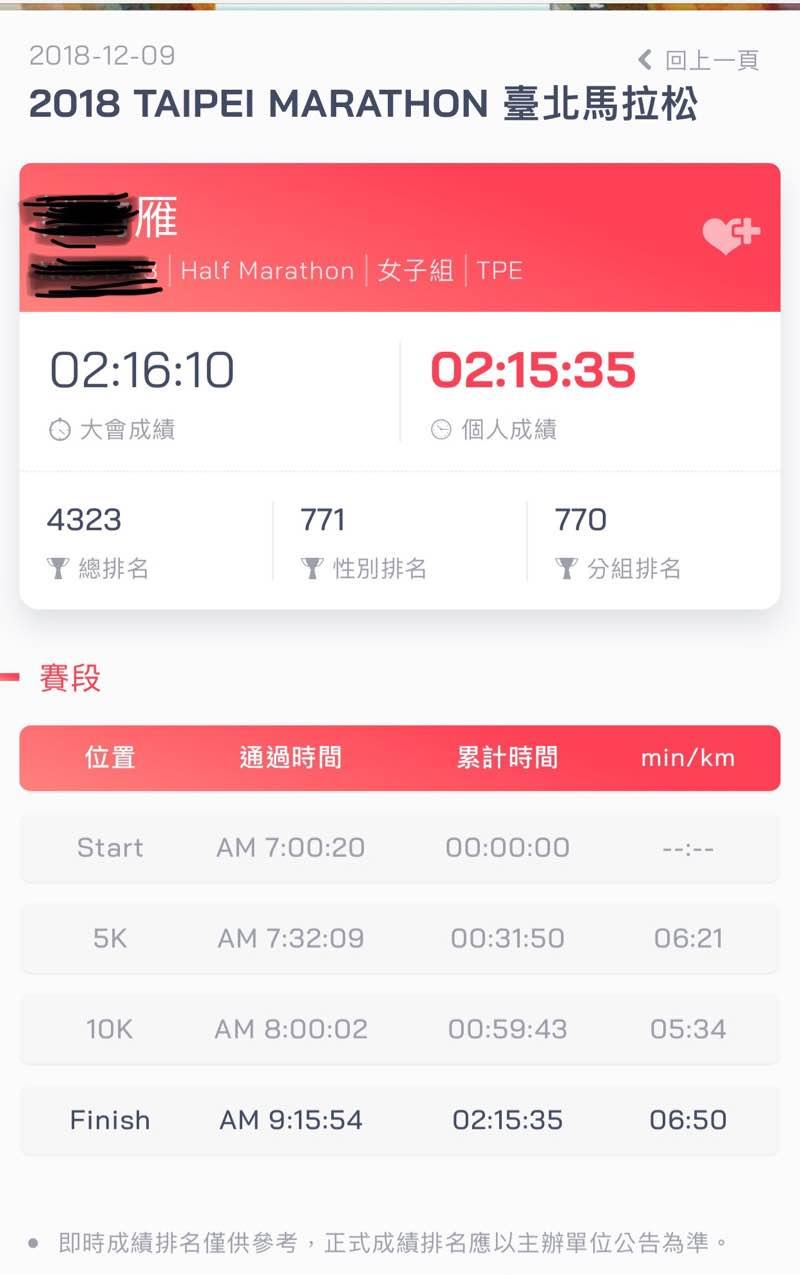This screenshot has width=800, height=1275.
Task: Go back via 回上一頁 link
Action: [699, 60]
